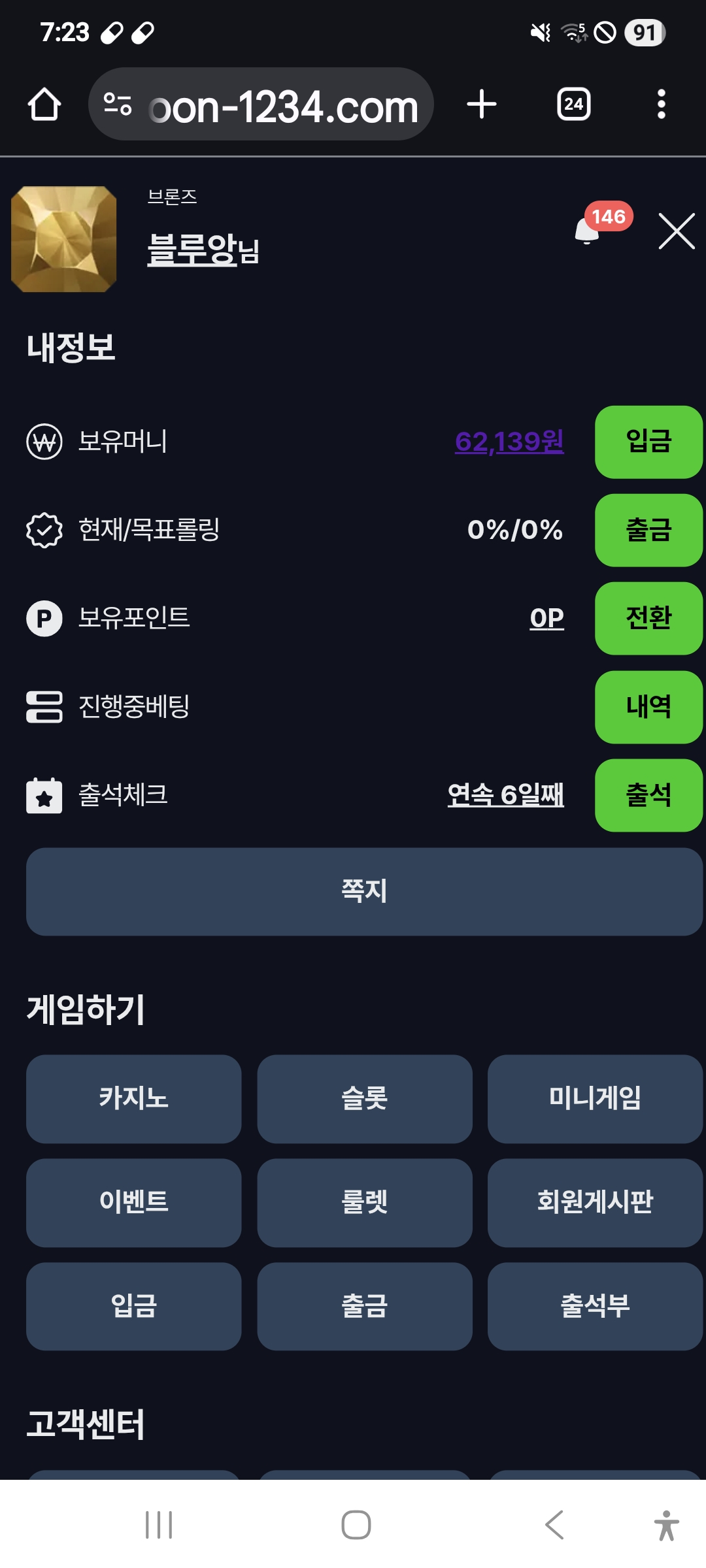View betting history with 내역 button
This screenshot has height=1568, width=706.
[x=648, y=707]
